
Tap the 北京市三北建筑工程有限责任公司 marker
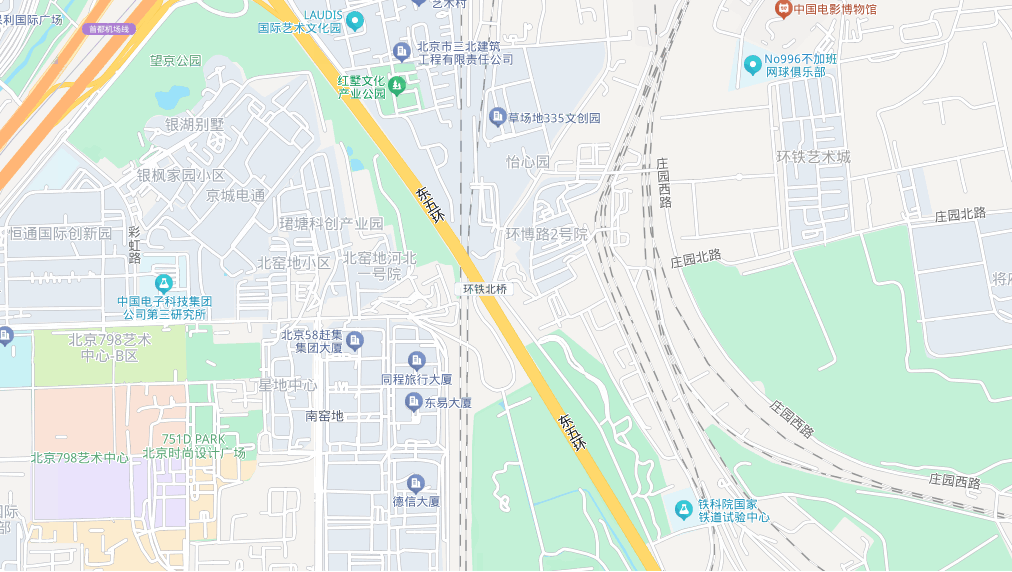(x=402, y=52)
